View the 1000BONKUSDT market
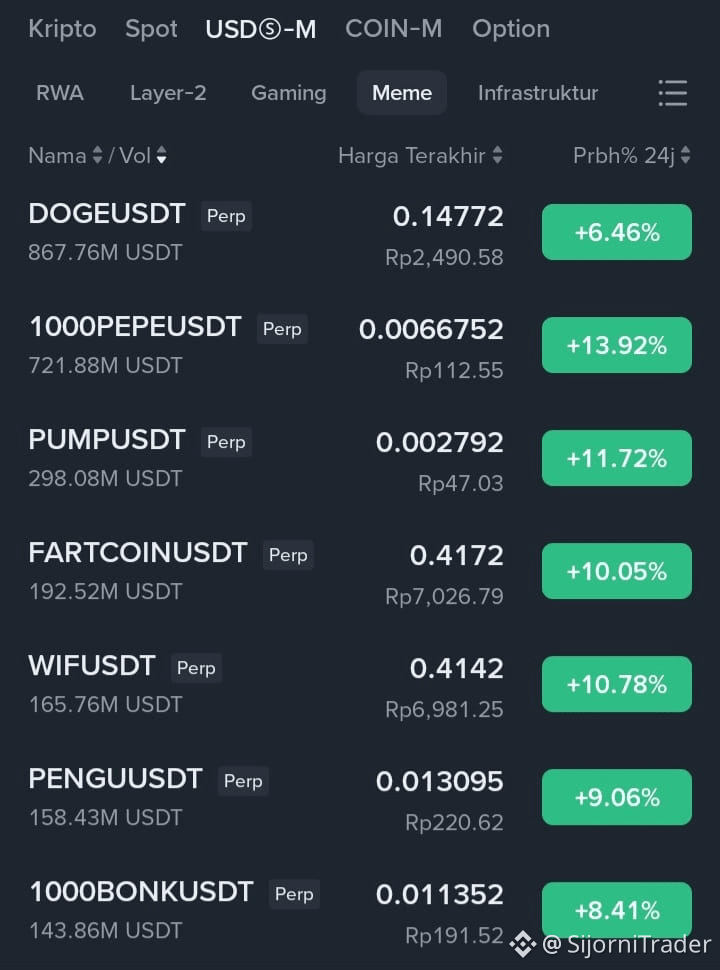Screen dimensions: 720x970 [x=141, y=892]
